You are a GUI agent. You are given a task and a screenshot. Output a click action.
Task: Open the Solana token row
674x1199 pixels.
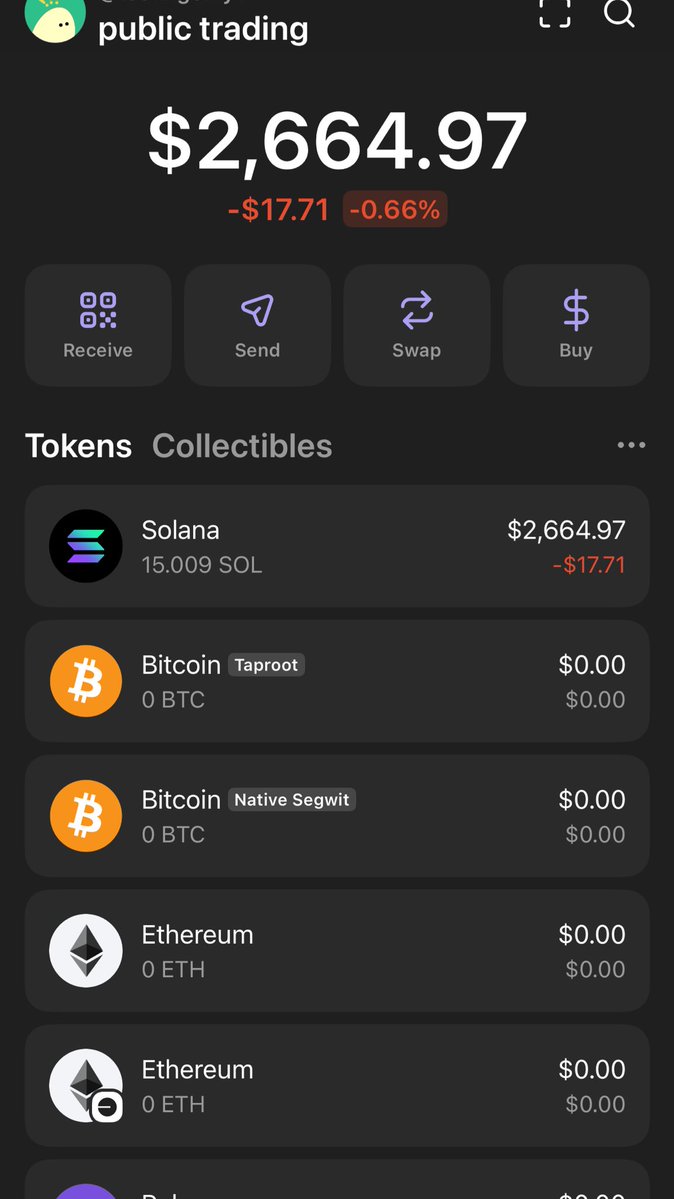pos(337,546)
